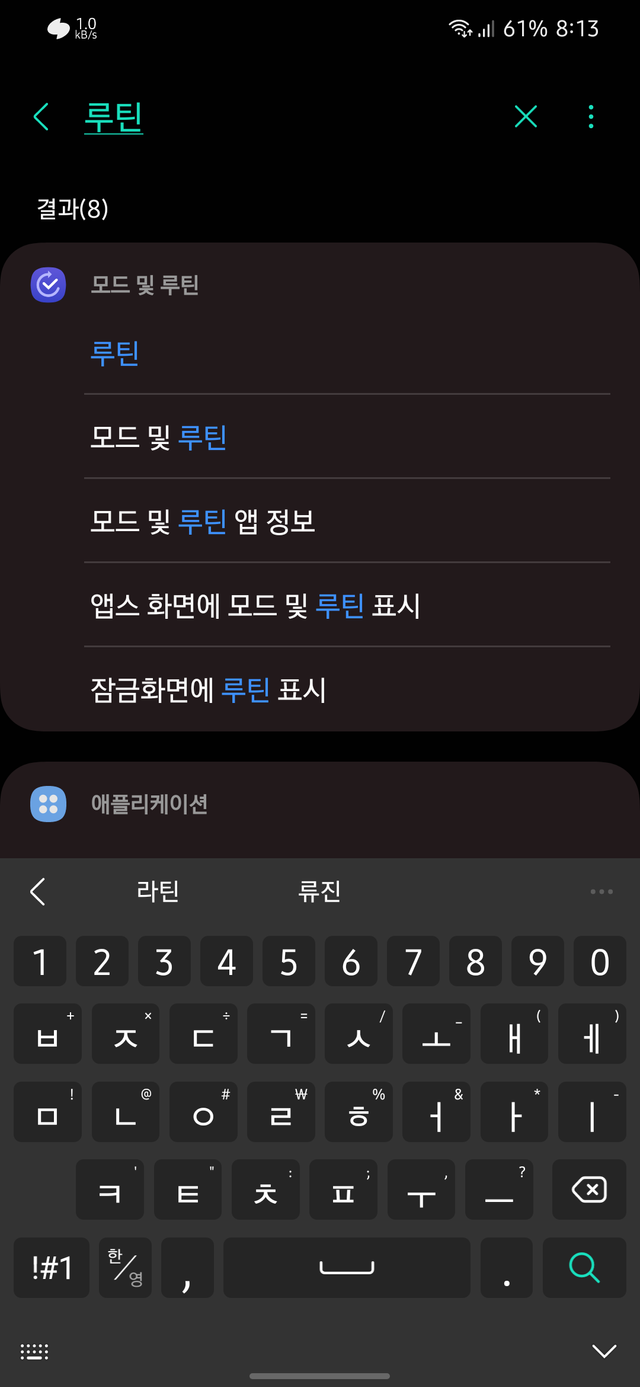Go back from the settings search
This screenshot has width=640, height=1387.
pyautogui.click(x=41, y=117)
